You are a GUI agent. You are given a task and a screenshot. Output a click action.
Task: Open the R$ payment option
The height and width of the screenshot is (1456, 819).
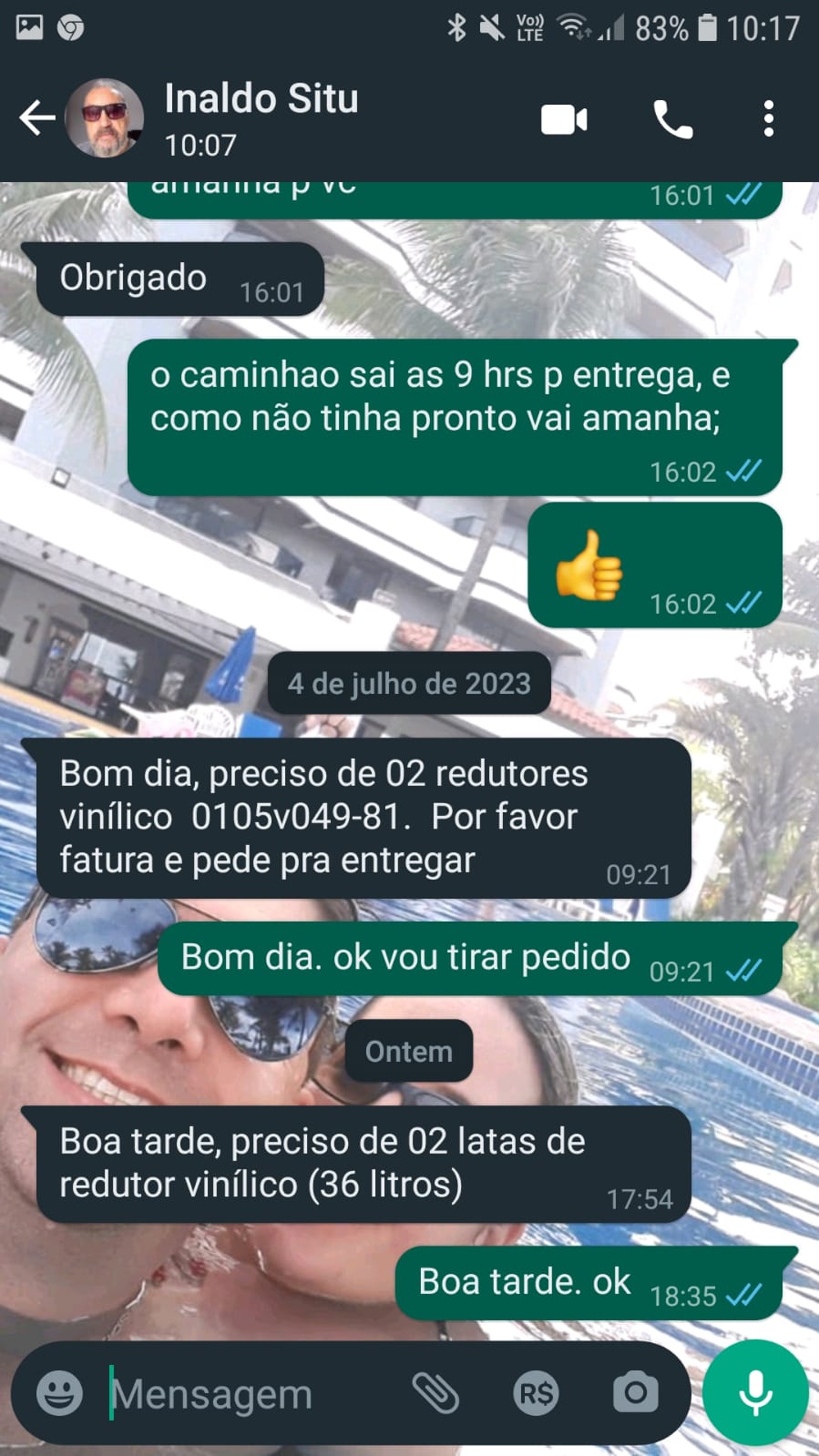pos(536,1392)
